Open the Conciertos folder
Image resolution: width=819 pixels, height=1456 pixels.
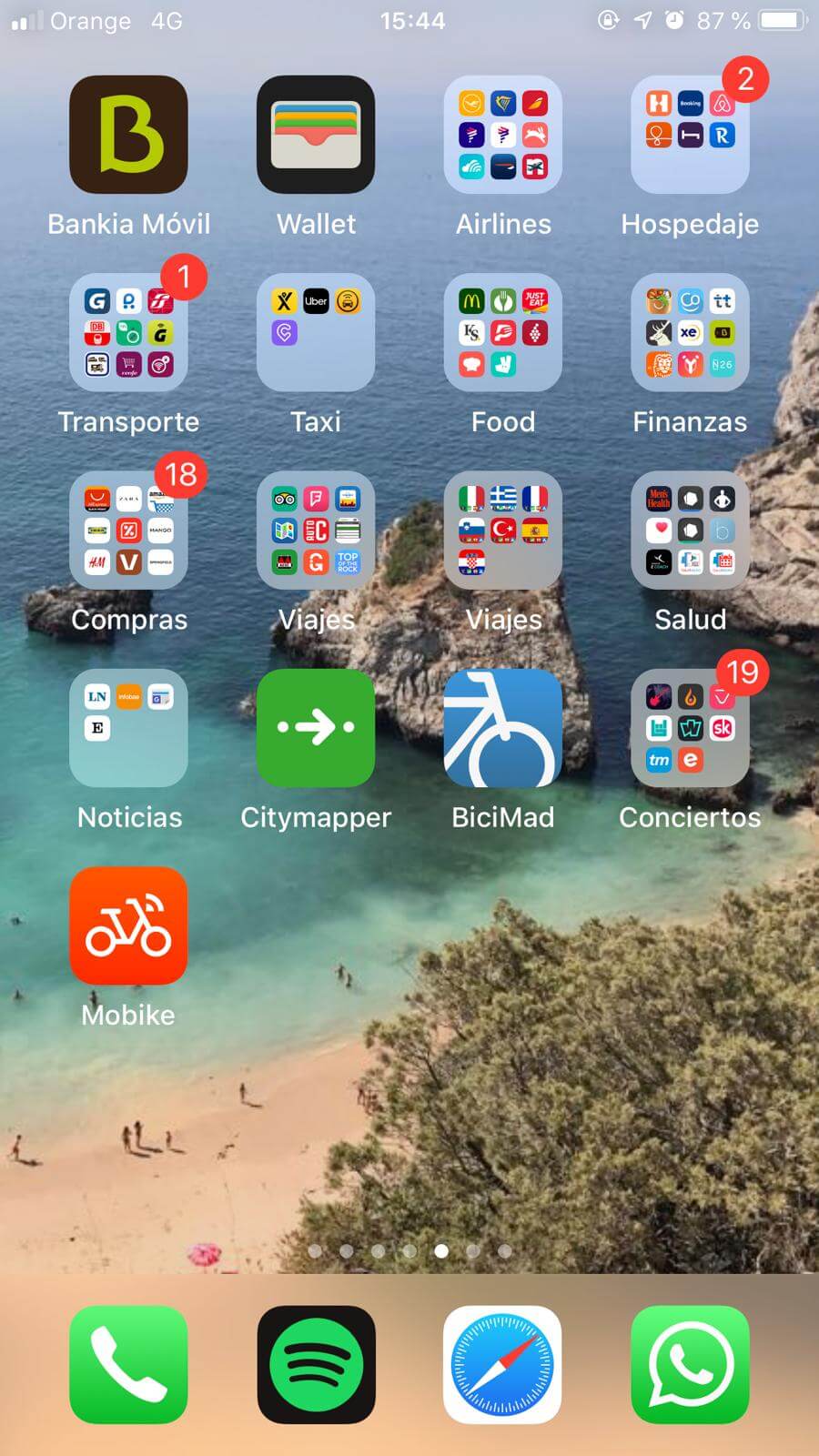coord(690,728)
